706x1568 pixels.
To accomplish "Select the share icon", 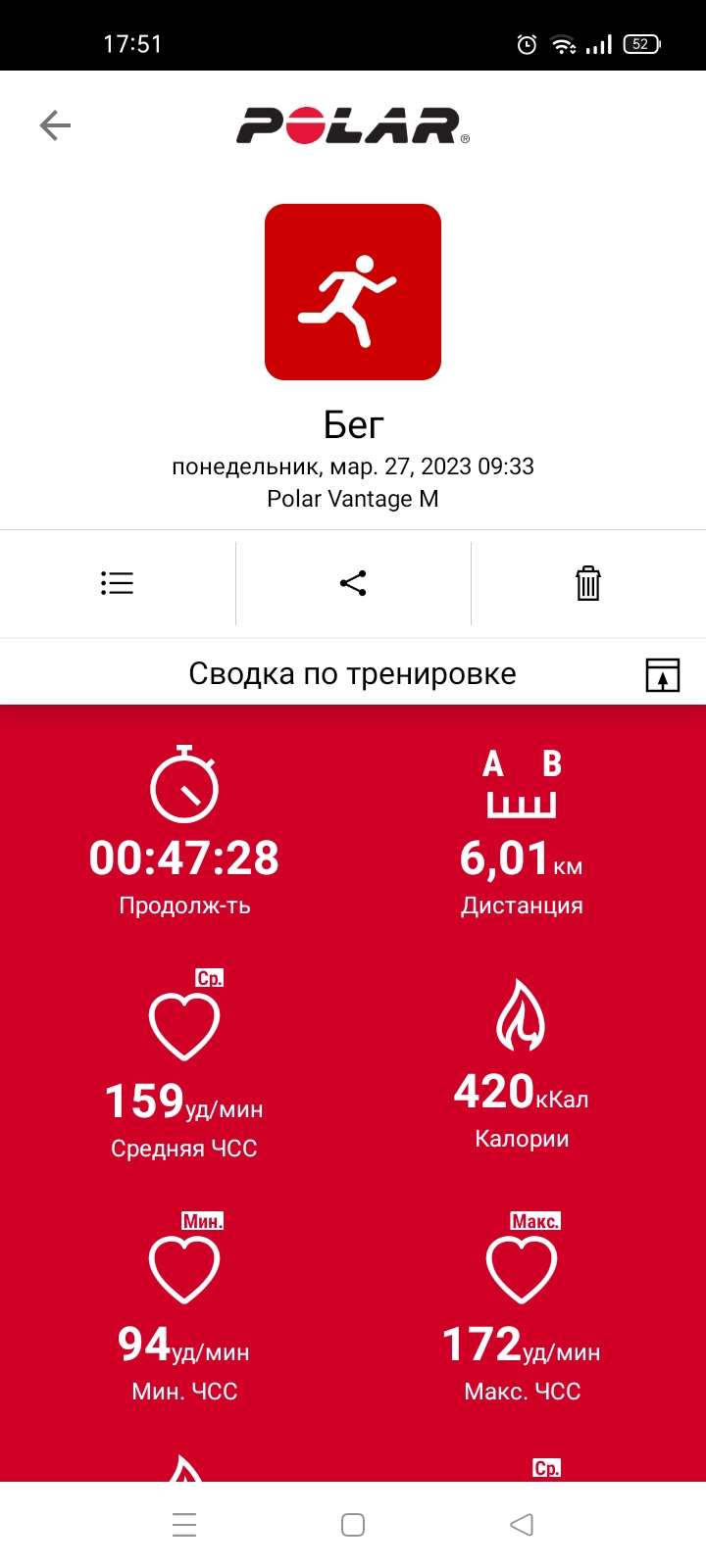I will coord(353,583).
